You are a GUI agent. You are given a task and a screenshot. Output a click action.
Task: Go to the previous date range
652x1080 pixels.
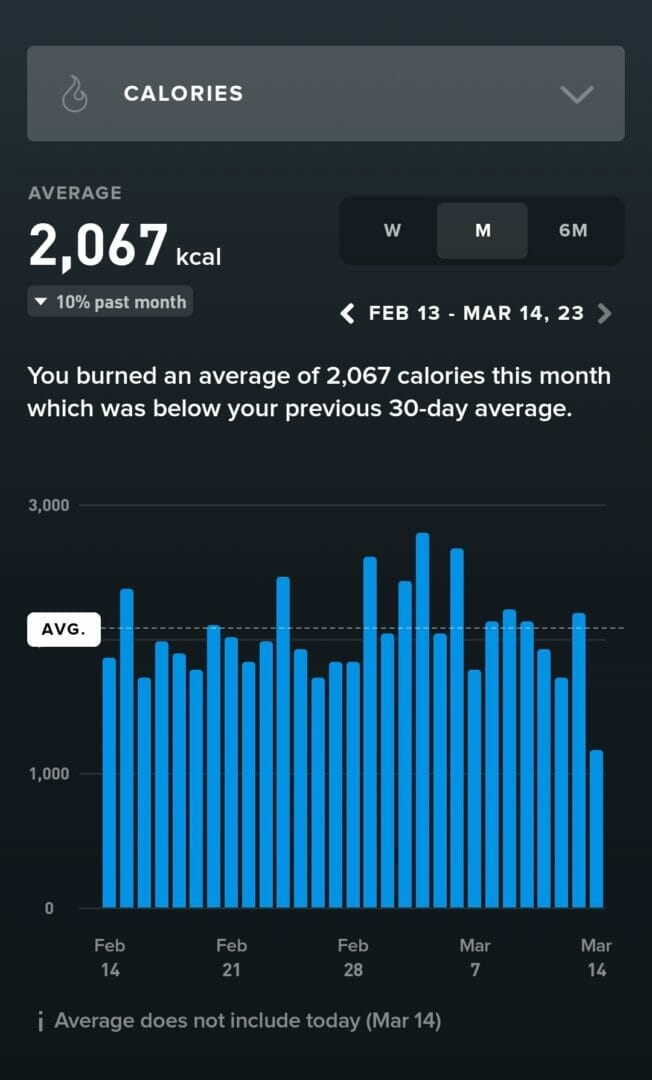pyautogui.click(x=348, y=314)
